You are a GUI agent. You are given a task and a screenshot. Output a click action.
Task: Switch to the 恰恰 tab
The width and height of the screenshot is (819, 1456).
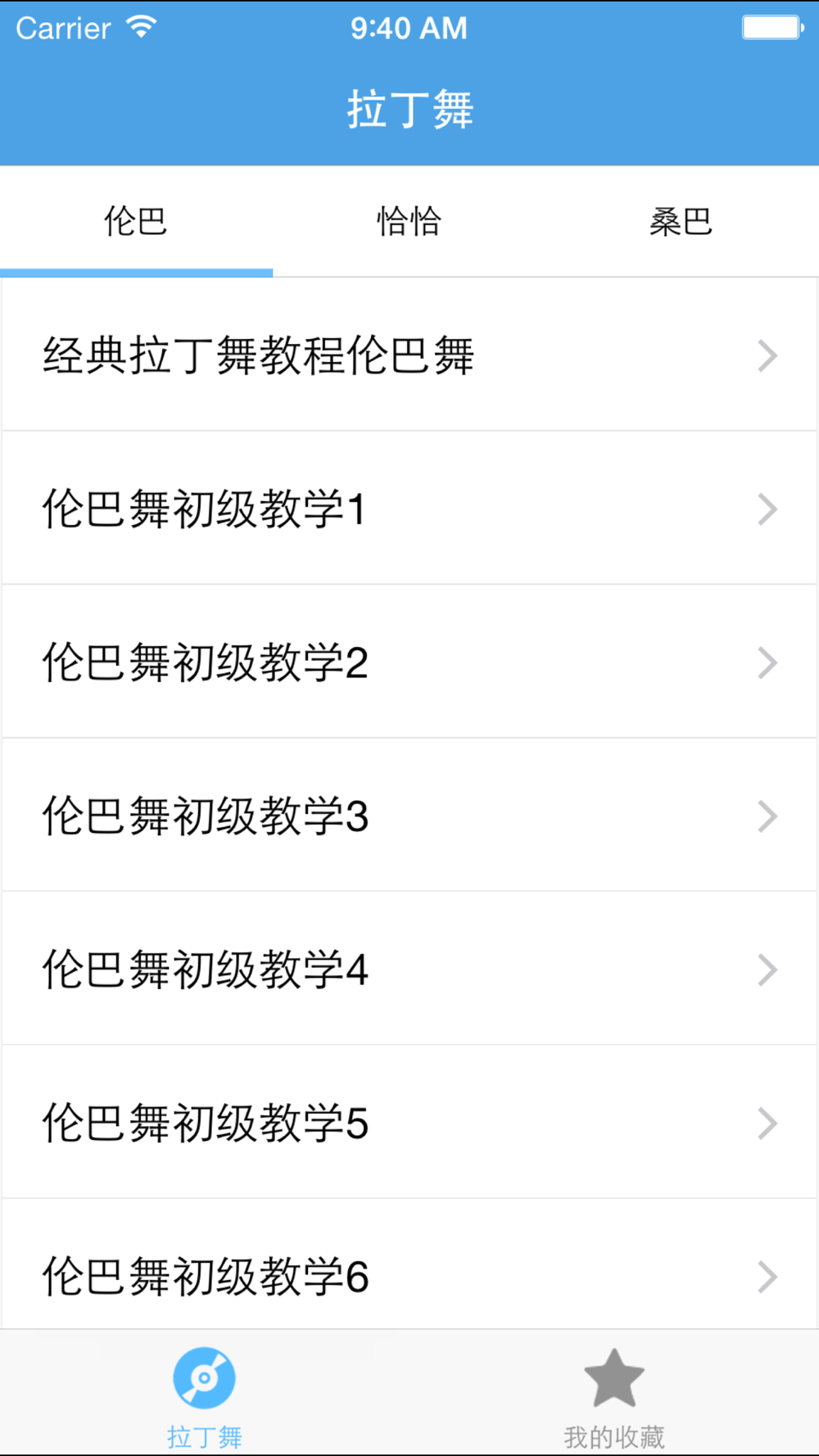point(409,221)
